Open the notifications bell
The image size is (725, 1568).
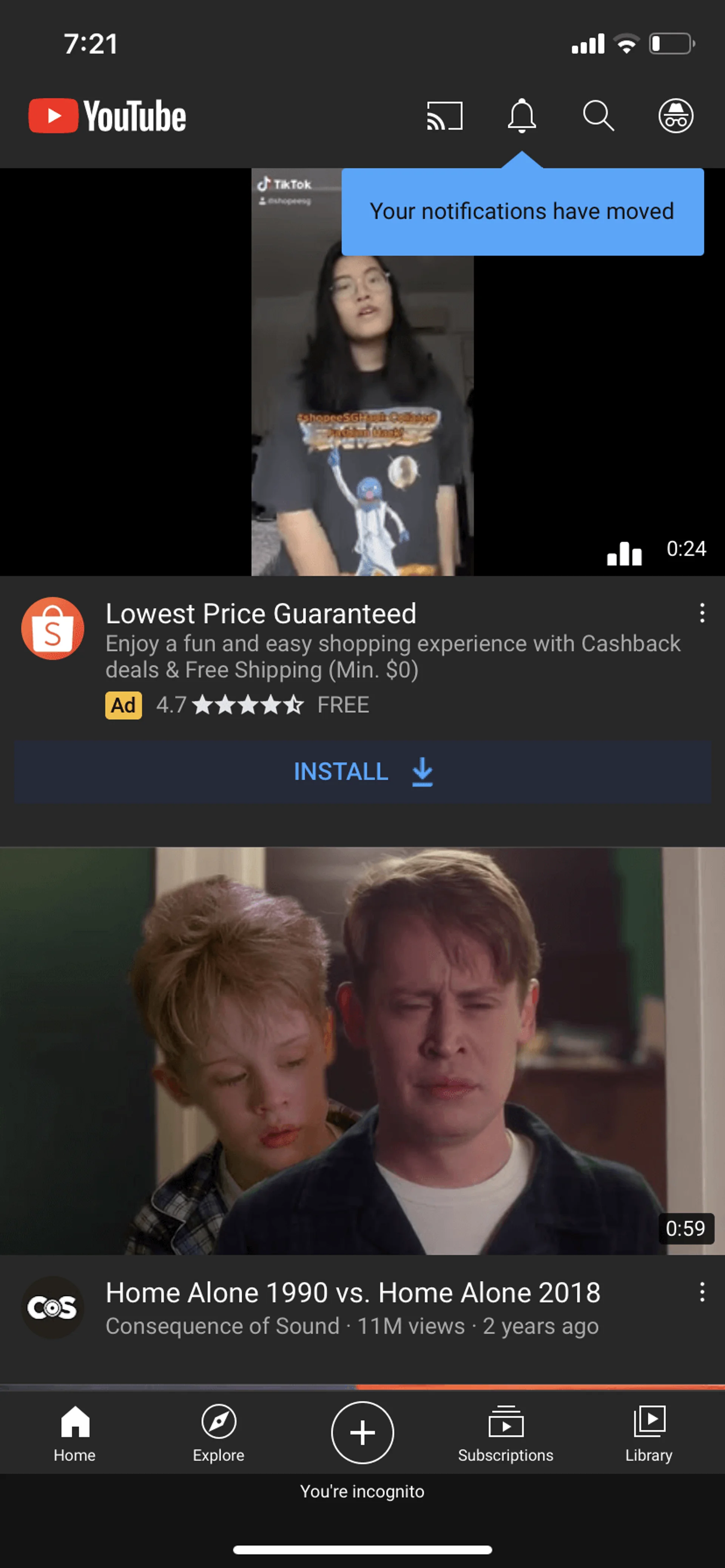[521, 115]
